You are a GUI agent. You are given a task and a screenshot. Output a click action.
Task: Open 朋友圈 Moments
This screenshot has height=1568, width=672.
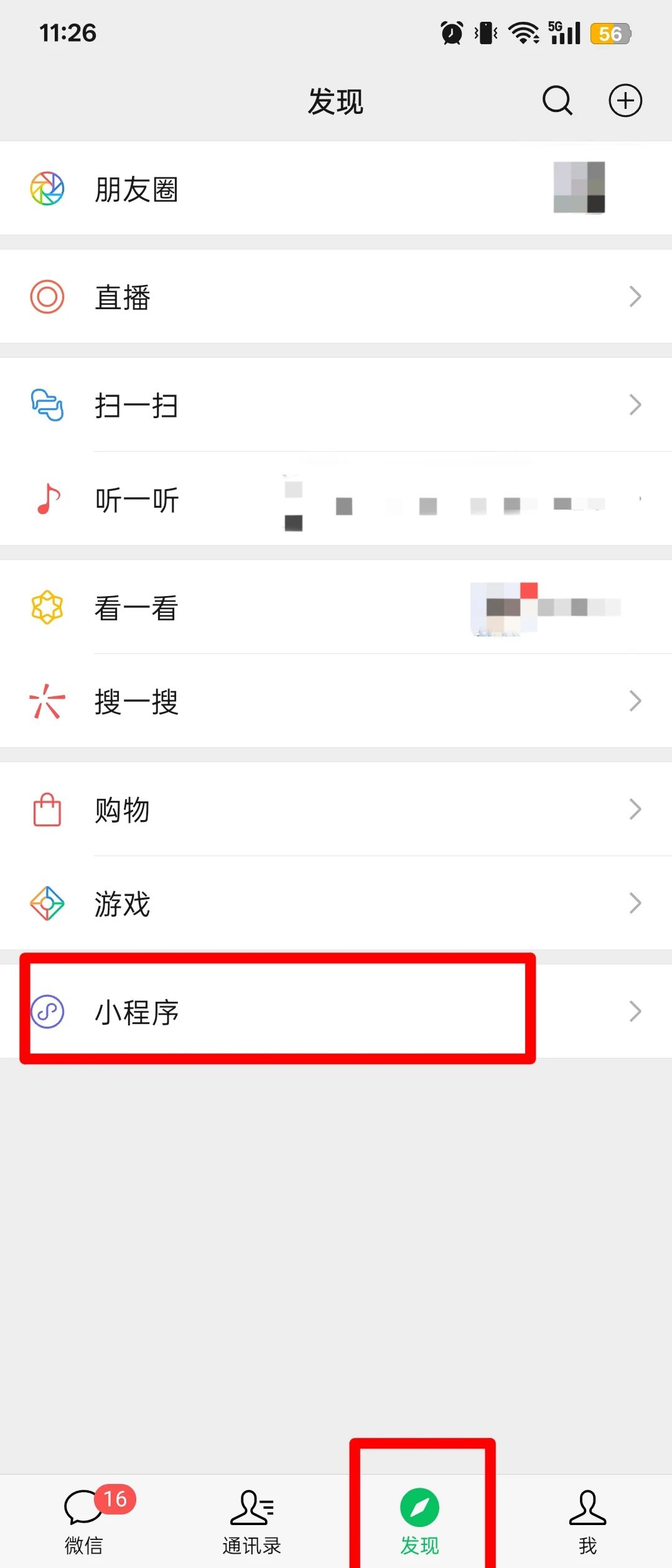click(336, 189)
